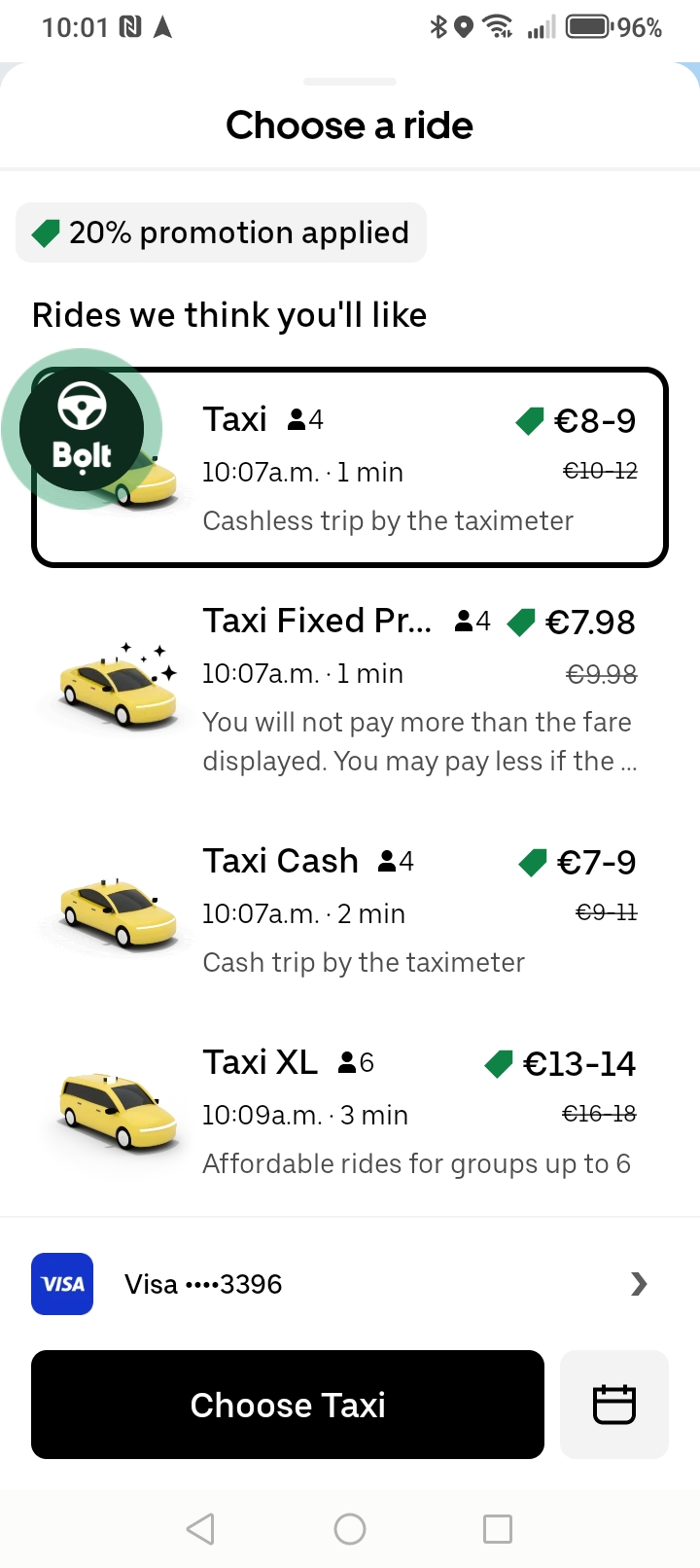Image resolution: width=700 pixels, height=1568 pixels.
Task: Confirm with the Choose Taxi button
Action: 288,1405
